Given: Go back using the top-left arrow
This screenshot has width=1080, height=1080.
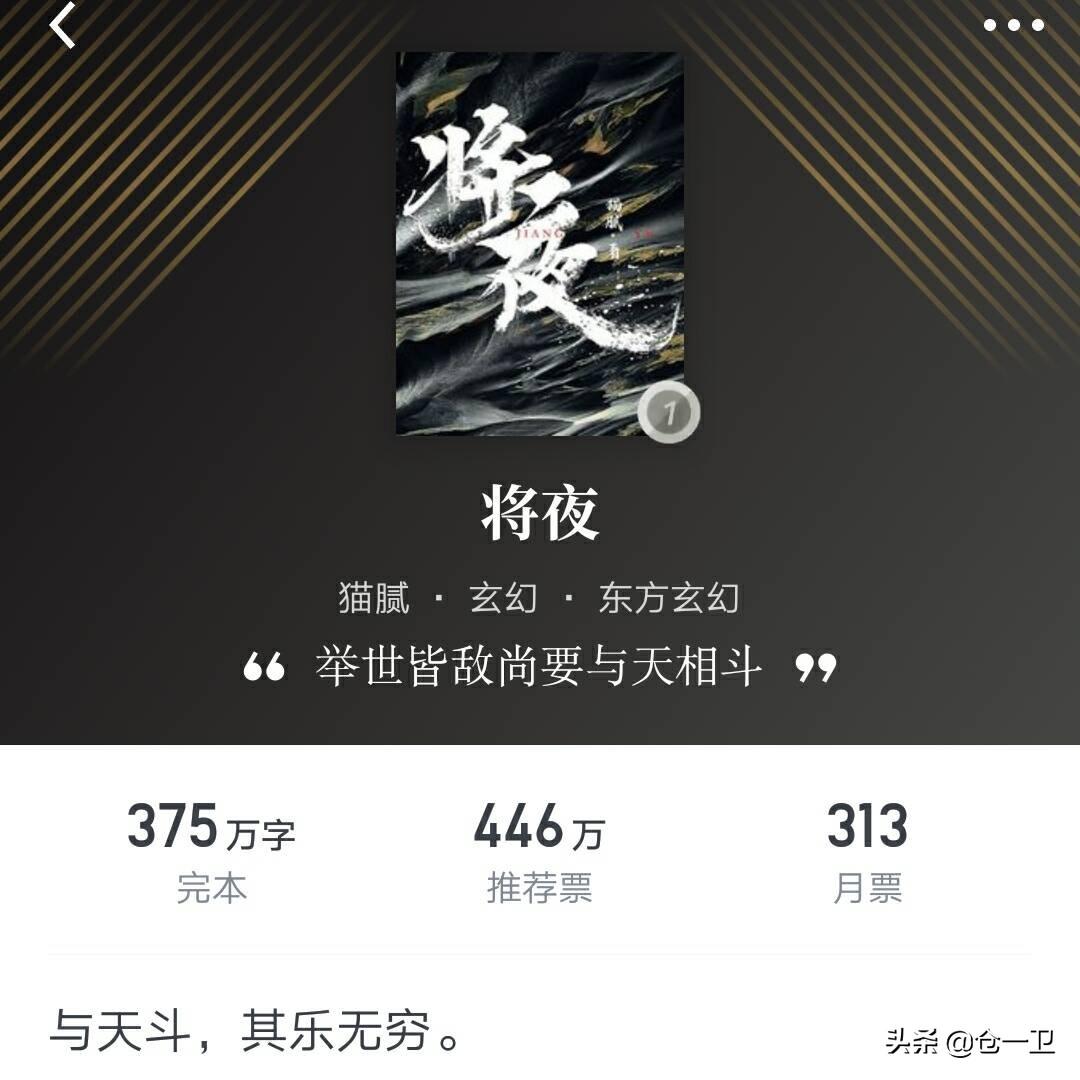Looking at the screenshot, I should (x=63, y=26).
